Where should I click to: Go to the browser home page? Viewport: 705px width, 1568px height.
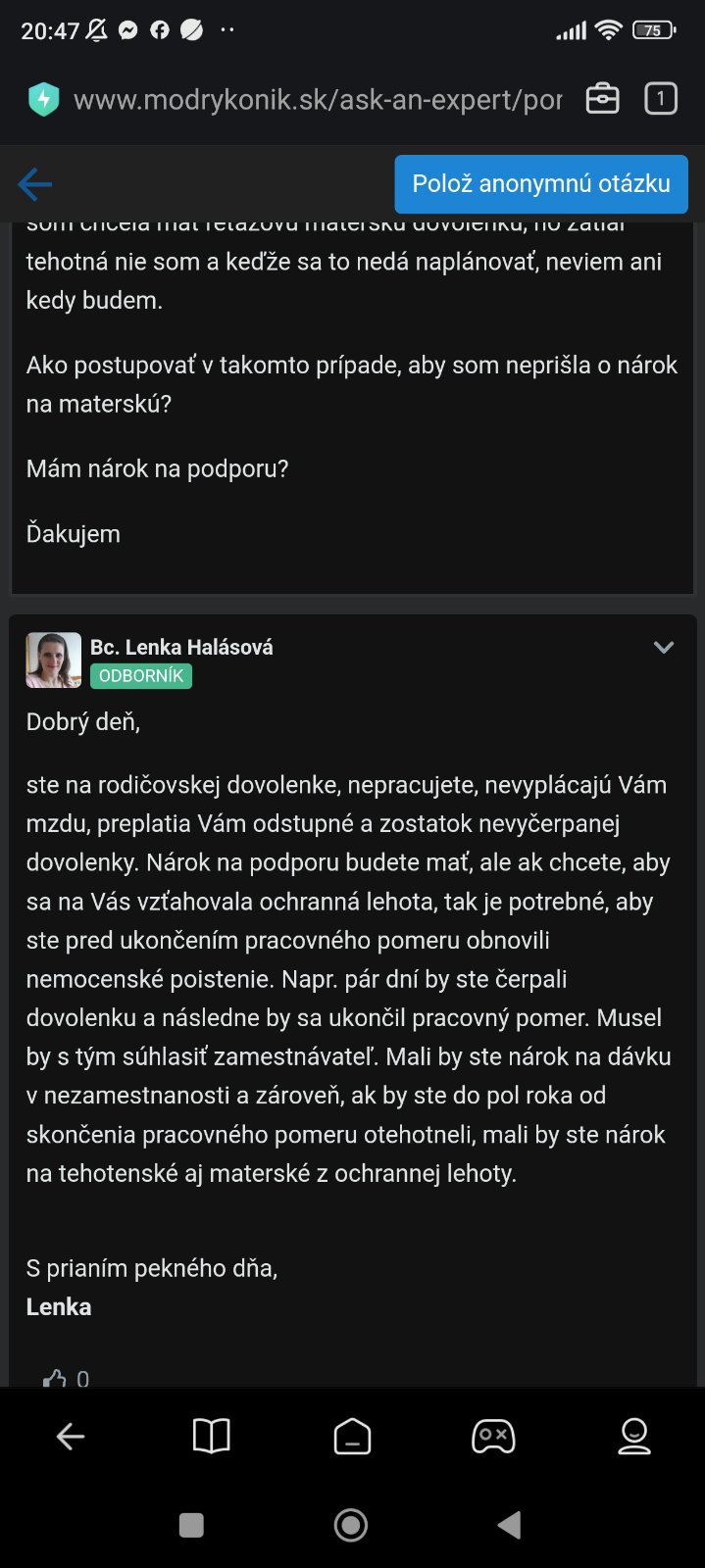pyautogui.click(x=352, y=1437)
